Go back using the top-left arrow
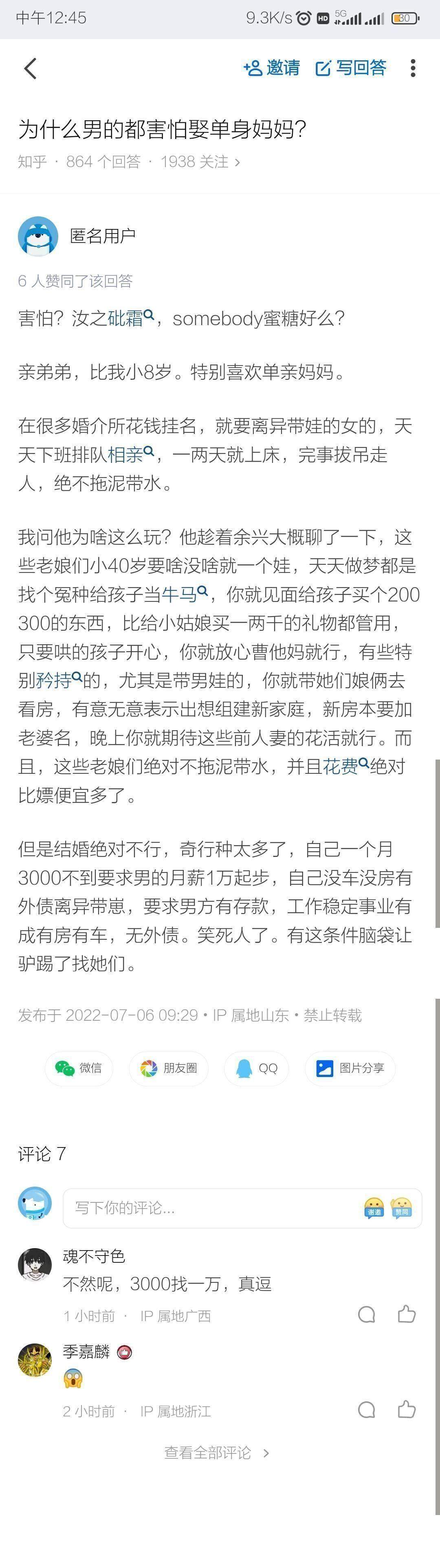Screen dimensions: 440x1568 click(31, 68)
